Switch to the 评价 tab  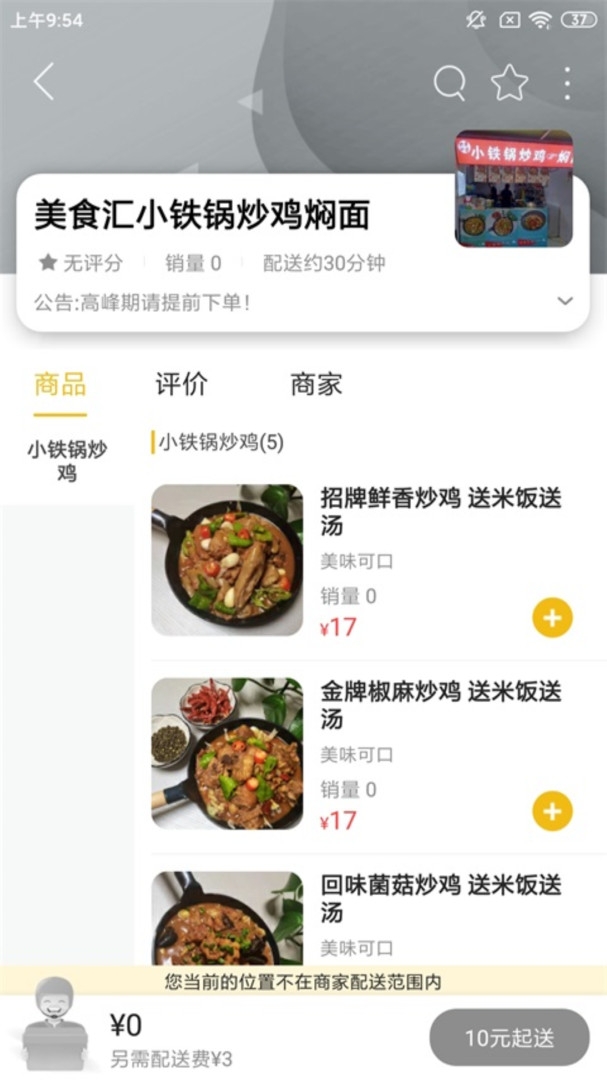(x=181, y=384)
